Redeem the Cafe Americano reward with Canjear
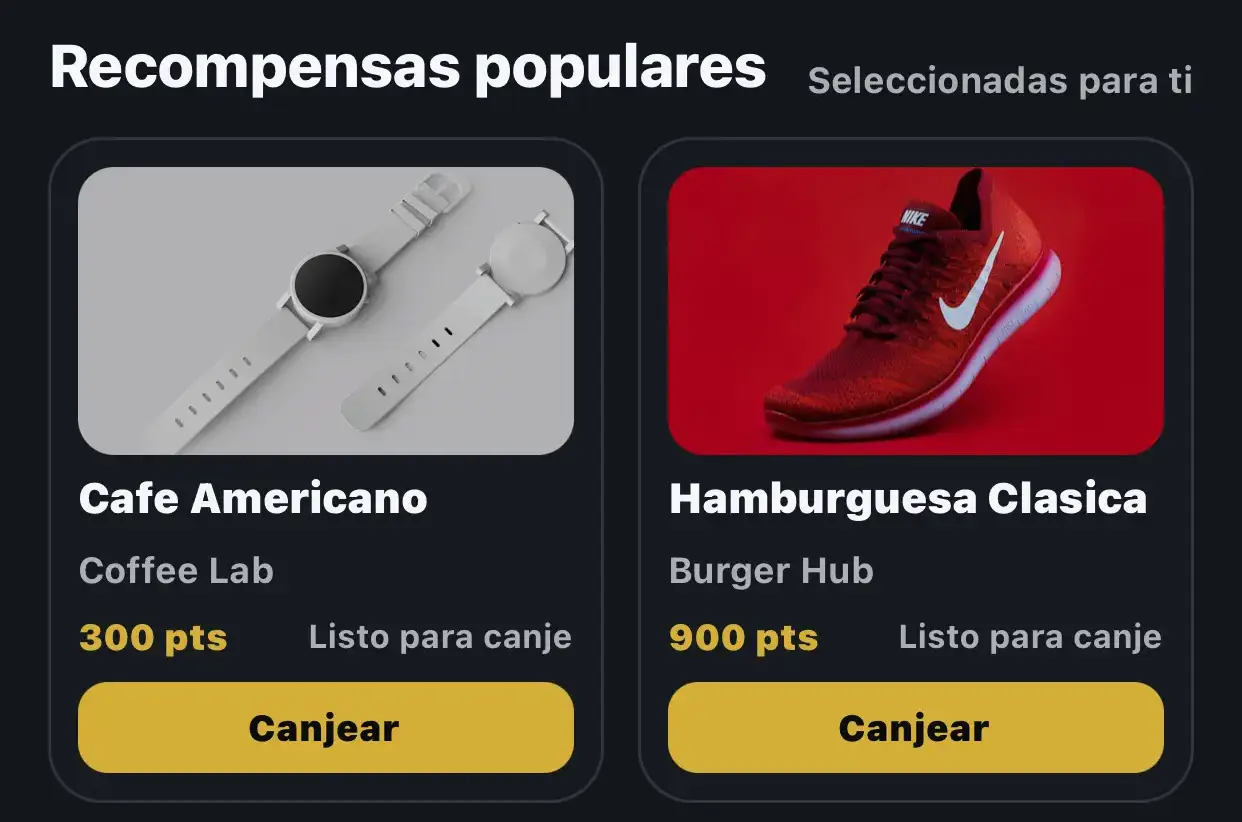 point(325,727)
